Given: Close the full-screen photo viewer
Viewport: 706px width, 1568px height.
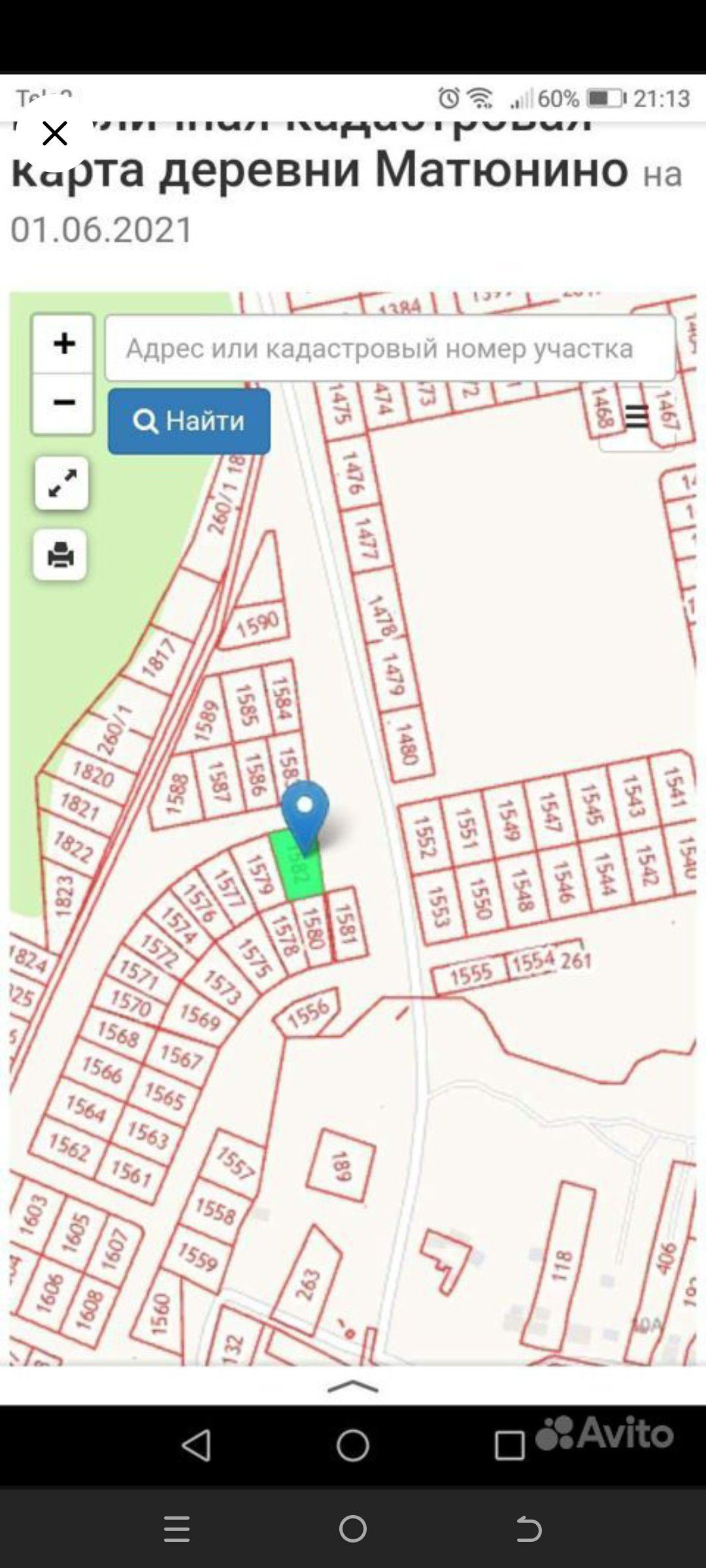Looking at the screenshot, I should [x=55, y=134].
